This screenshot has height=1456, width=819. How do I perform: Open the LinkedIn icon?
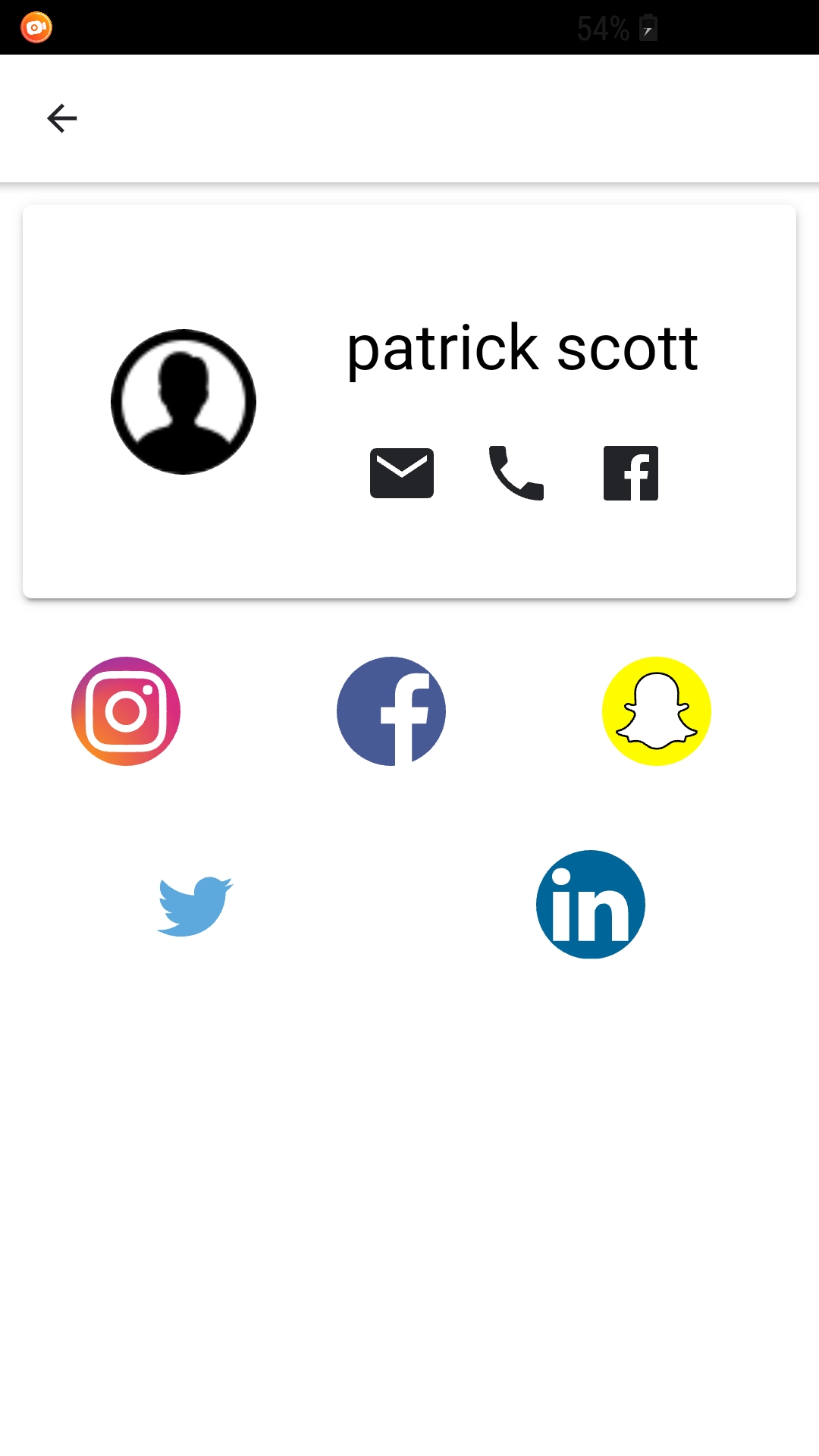[x=591, y=905]
